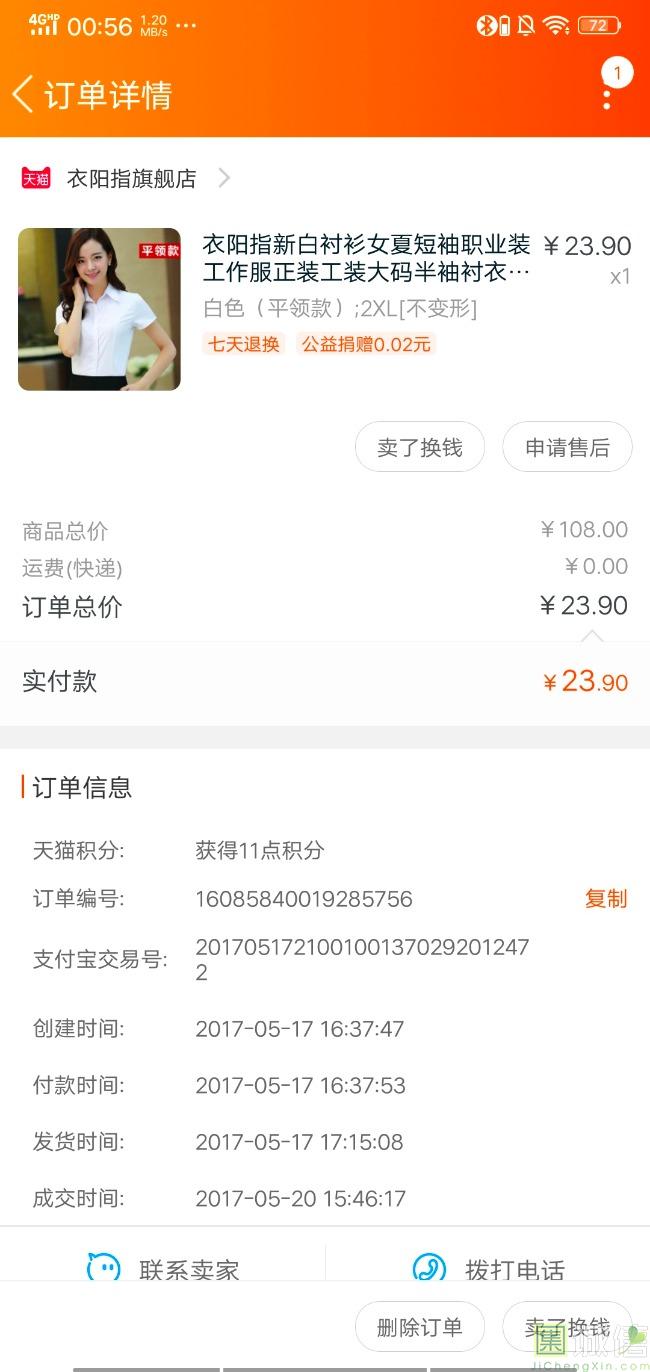Call the seller with 拨打电话

pyautogui.click(x=489, y=1269)
